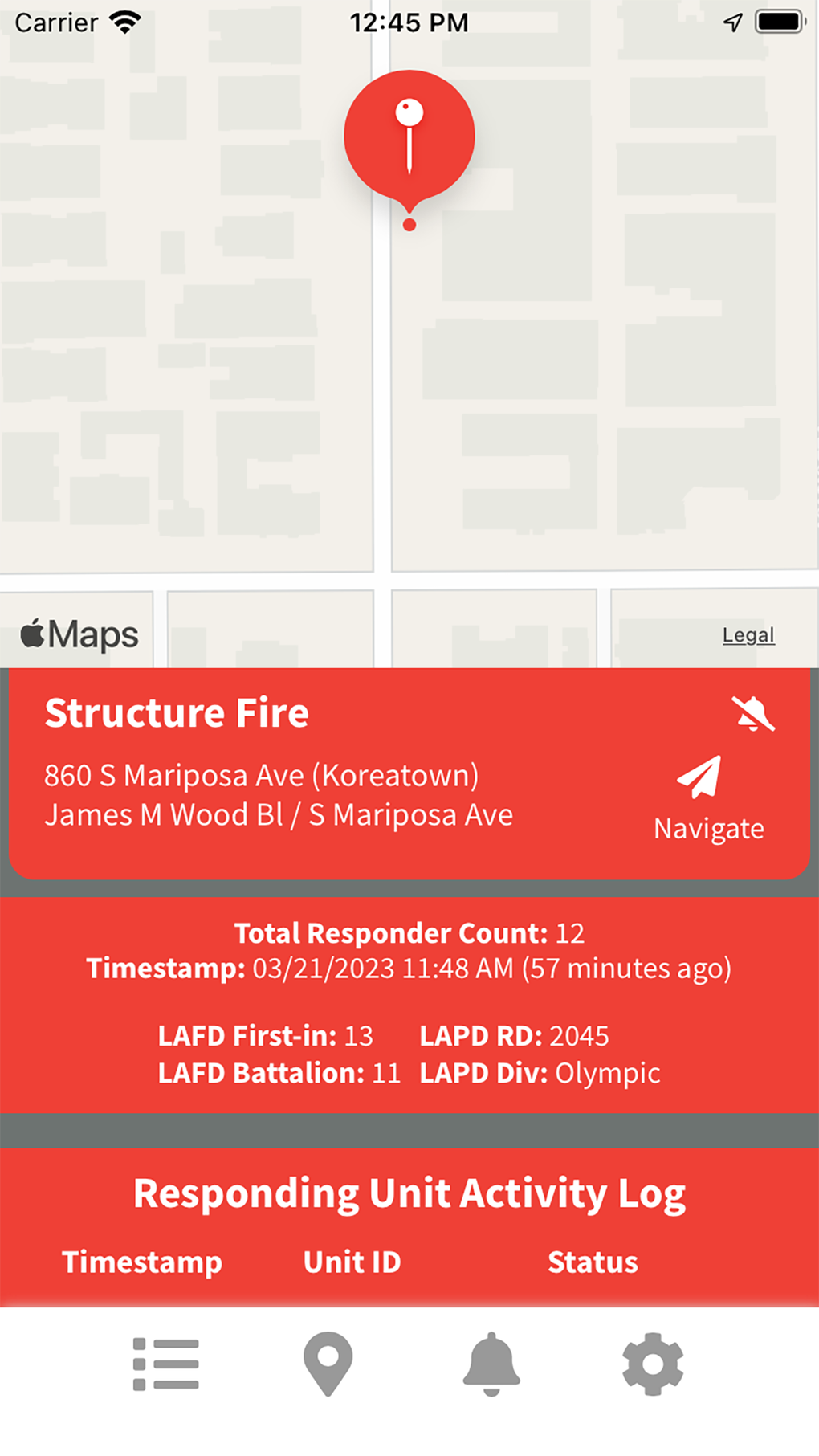
Task: Open the incident list view
Action: (x=165, y=1363)
